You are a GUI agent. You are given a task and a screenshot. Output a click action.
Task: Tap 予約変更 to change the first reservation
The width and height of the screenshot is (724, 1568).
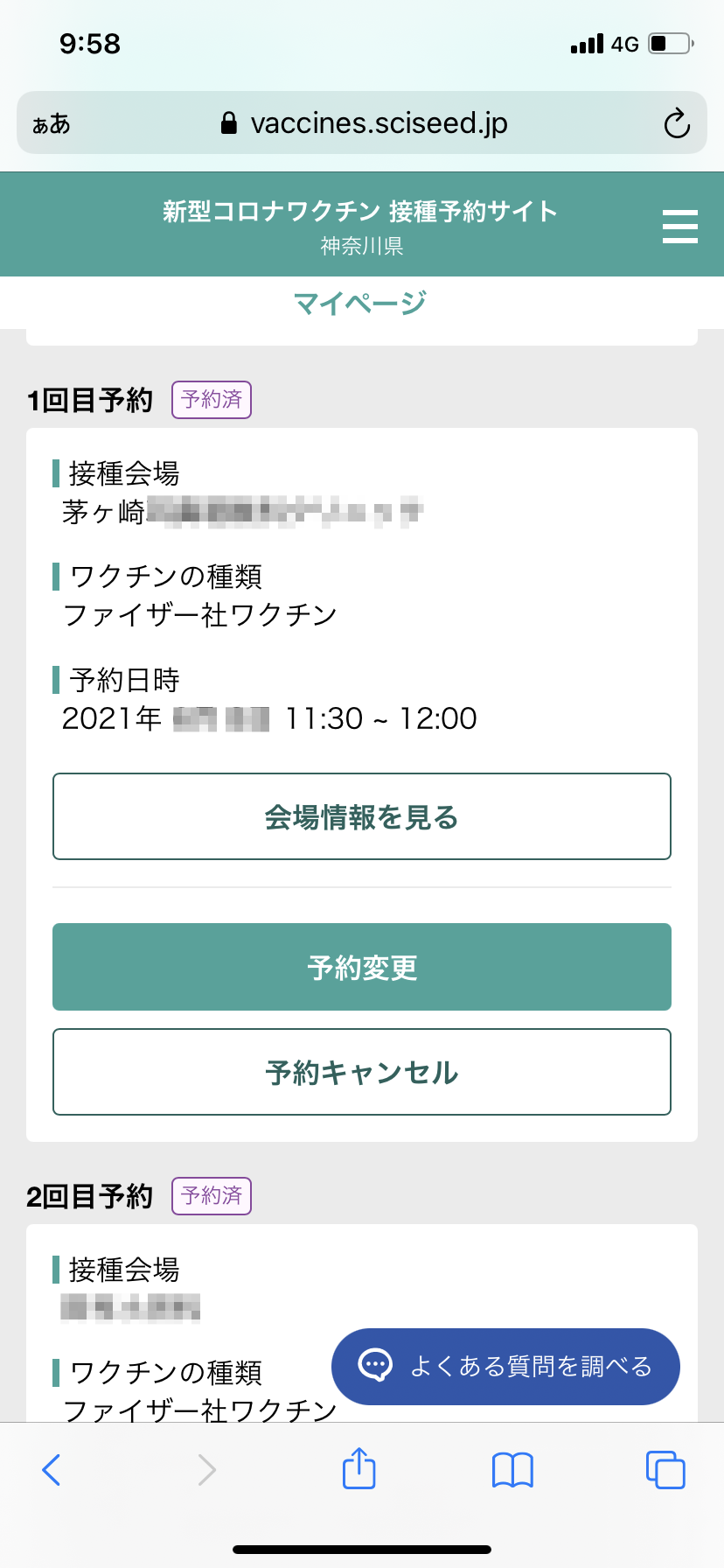[362, 967]
